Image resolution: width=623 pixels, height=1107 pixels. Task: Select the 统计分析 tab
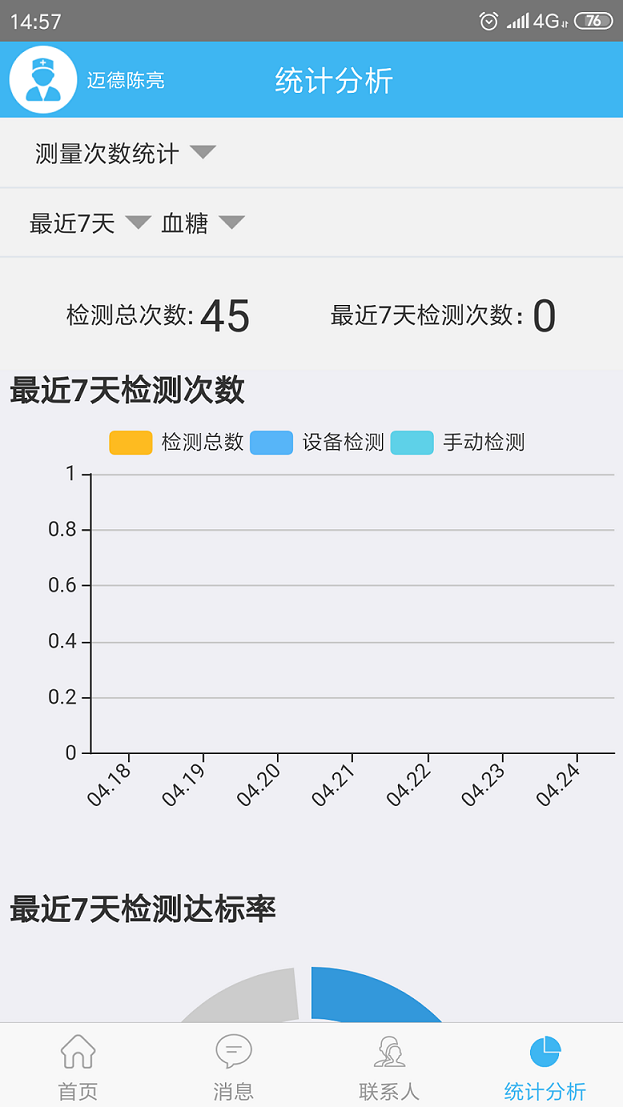point(545,1066)
